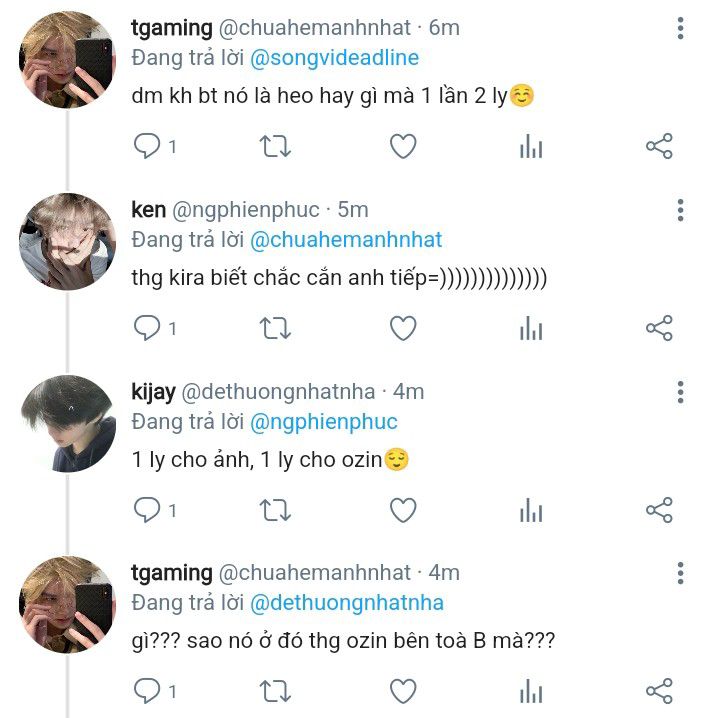Open kijay's profile avatar
Screen dimensions: 720x718
pyautogui.click(x=68, y=423)
